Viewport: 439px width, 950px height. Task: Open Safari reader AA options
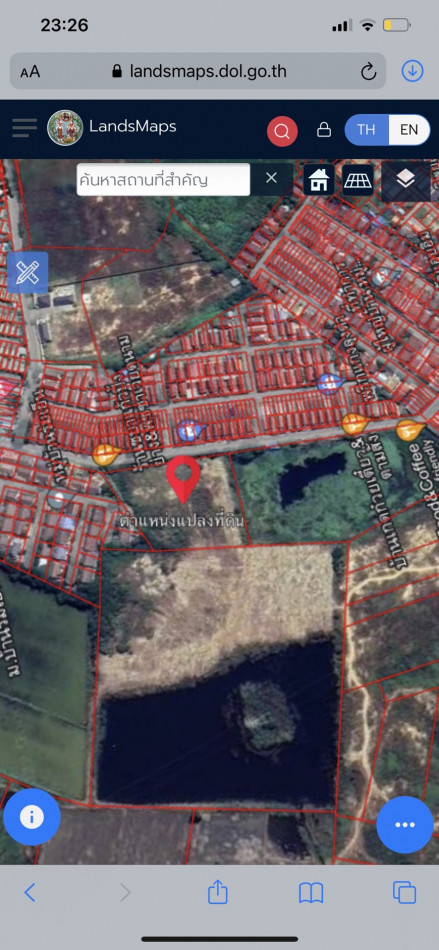coord(30,71)
